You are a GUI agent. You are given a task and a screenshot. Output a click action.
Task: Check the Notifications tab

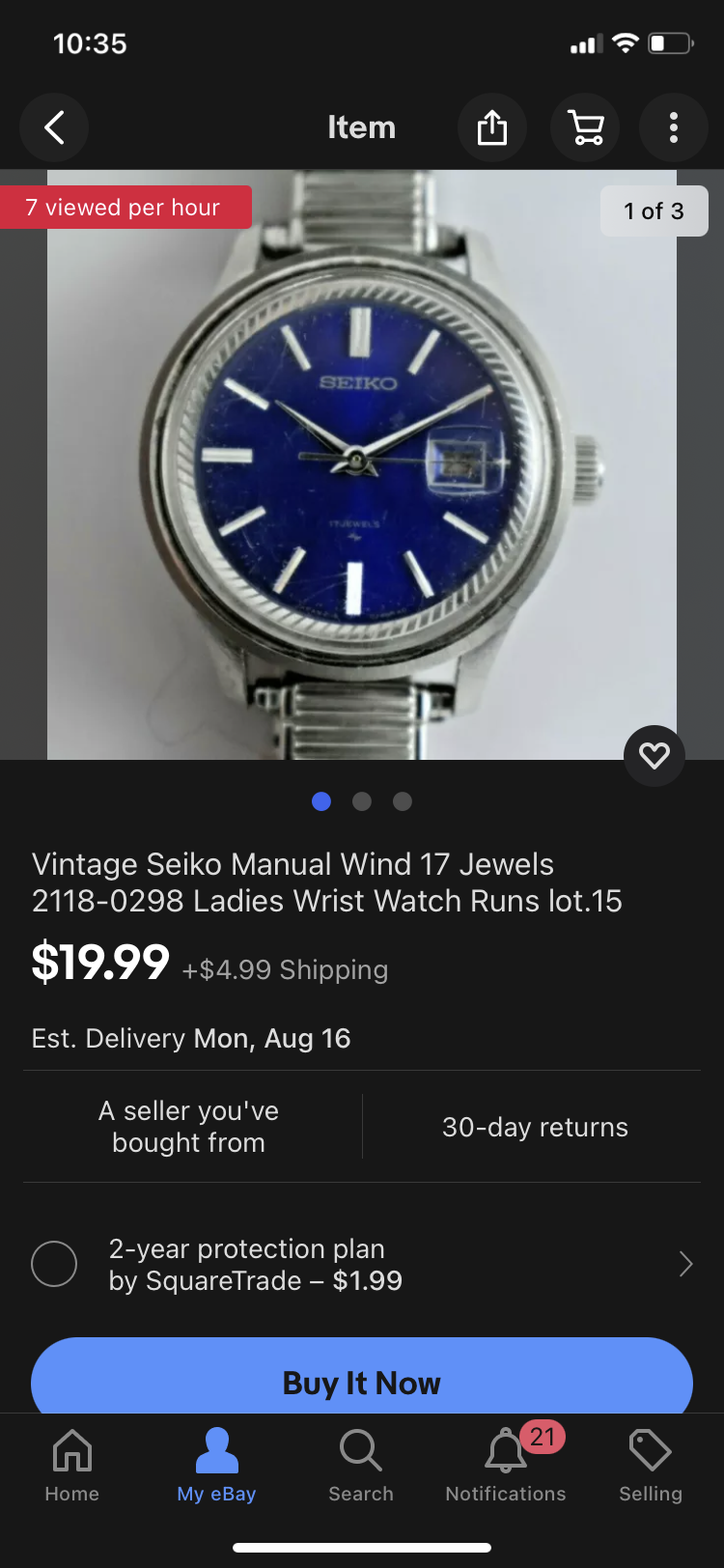pos(506,1466)
